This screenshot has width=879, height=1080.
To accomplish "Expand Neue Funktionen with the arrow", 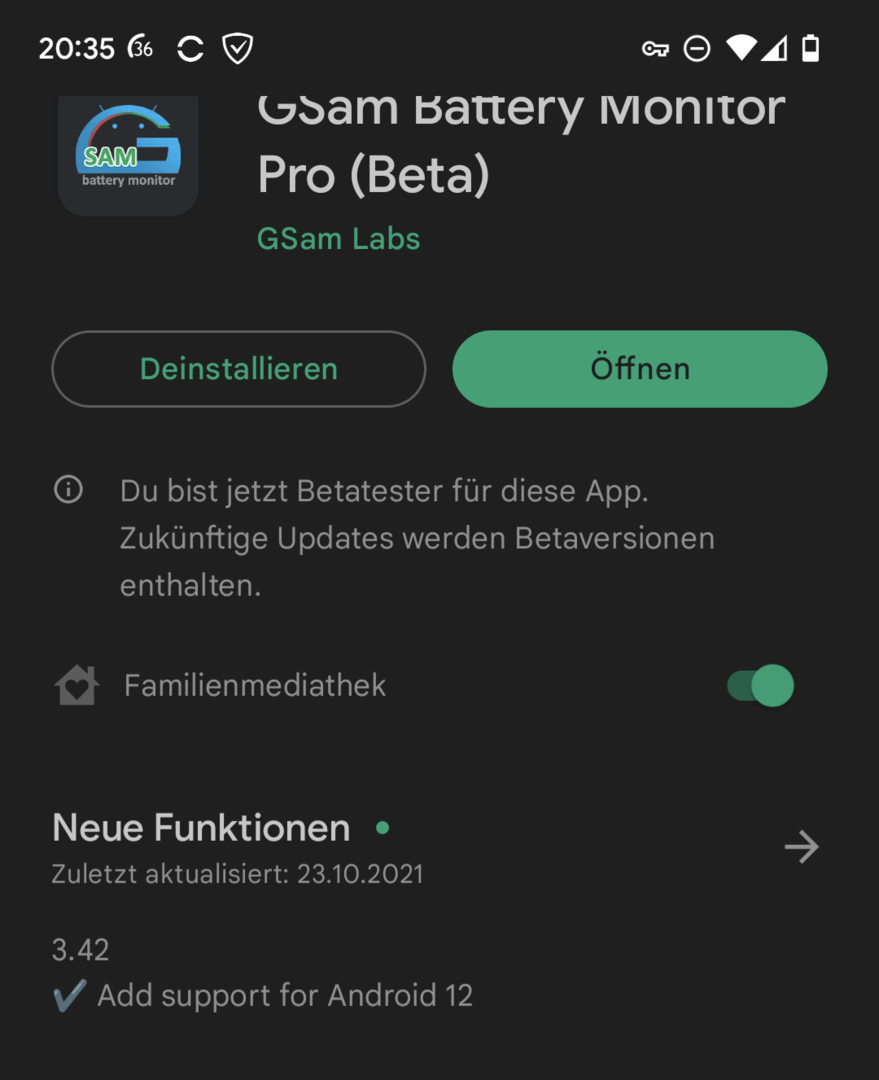I will pyautogui.click(x=801, y=848).
